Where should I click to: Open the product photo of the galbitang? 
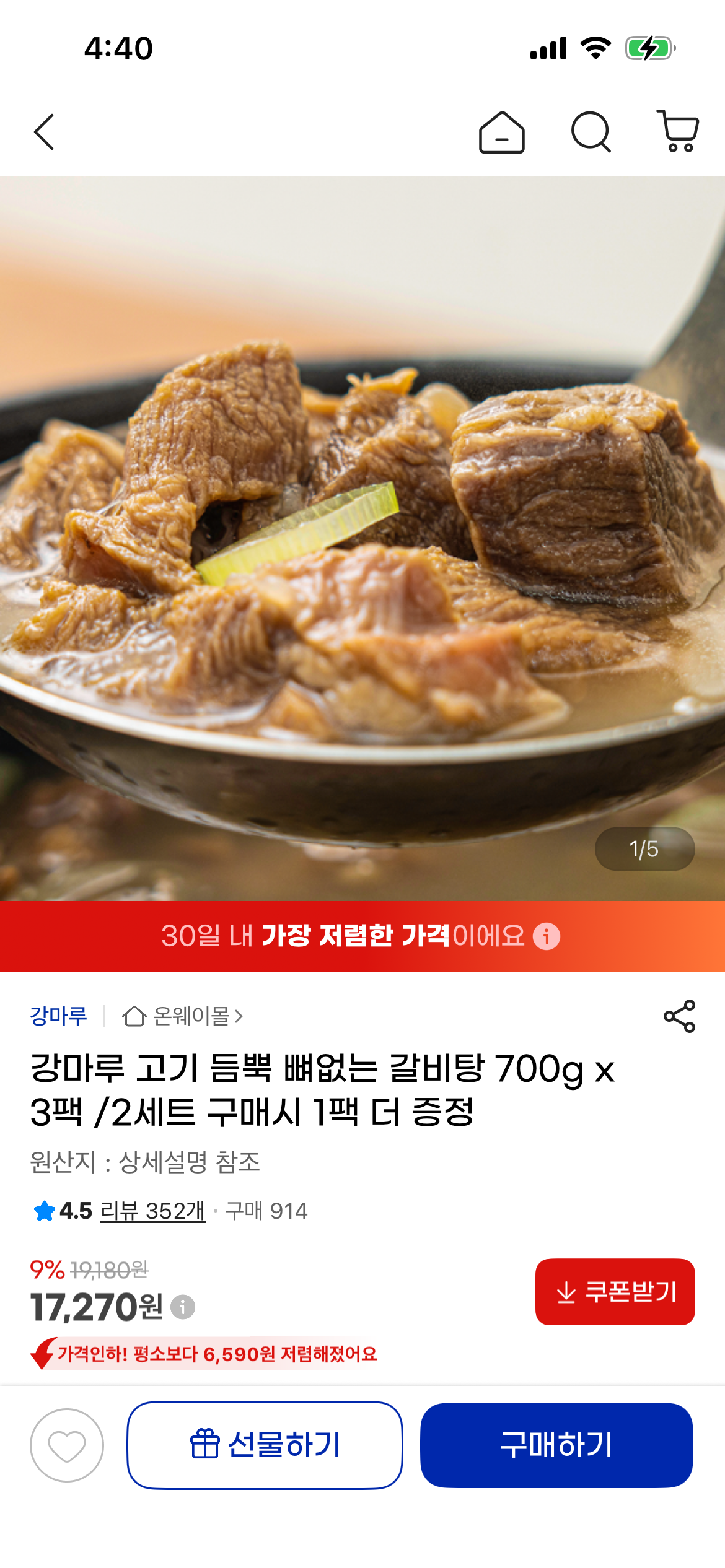click(362, 539)
